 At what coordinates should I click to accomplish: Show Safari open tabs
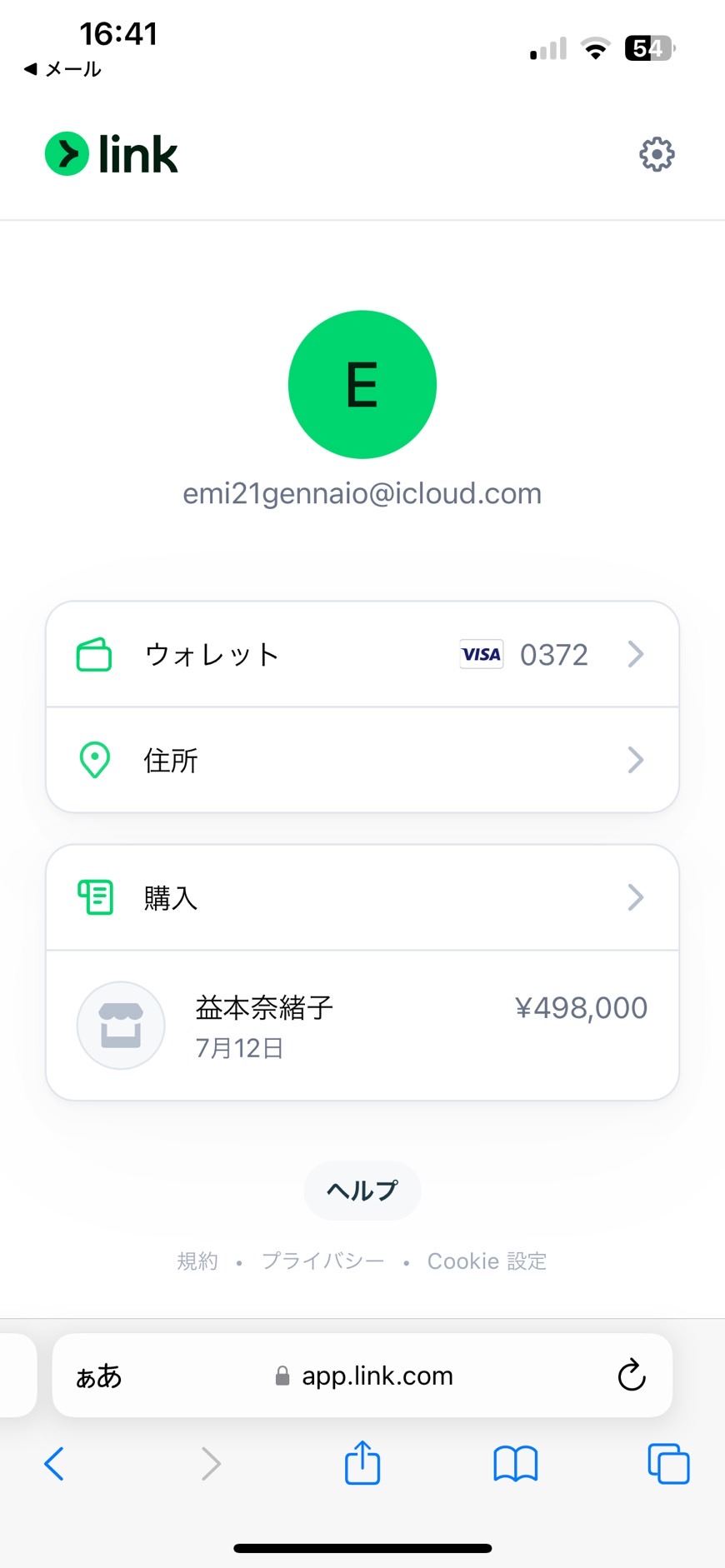tap(668, 1464)
